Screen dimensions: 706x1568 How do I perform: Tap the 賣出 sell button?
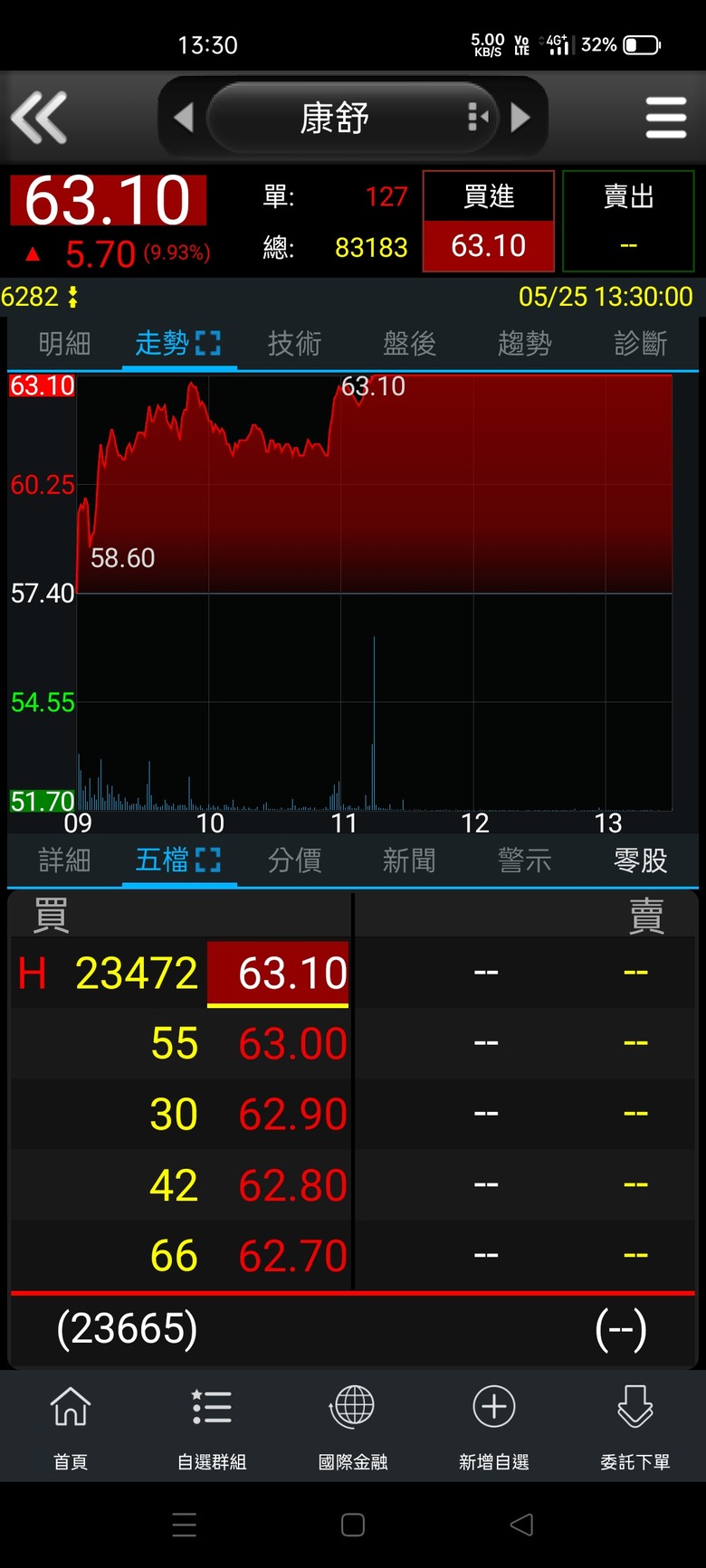pyautogui.click(x=628, y=221)
